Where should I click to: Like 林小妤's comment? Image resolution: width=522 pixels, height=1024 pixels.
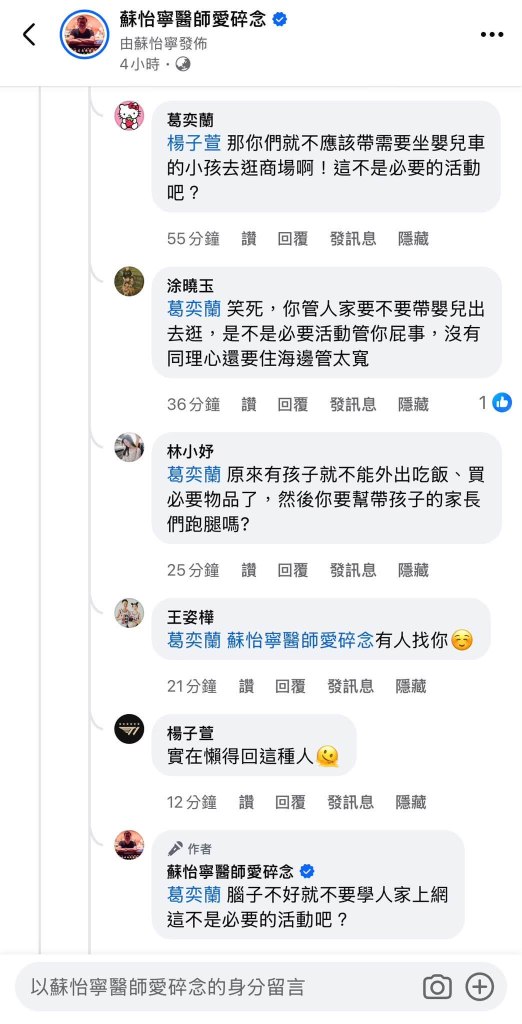coord(249,570)
